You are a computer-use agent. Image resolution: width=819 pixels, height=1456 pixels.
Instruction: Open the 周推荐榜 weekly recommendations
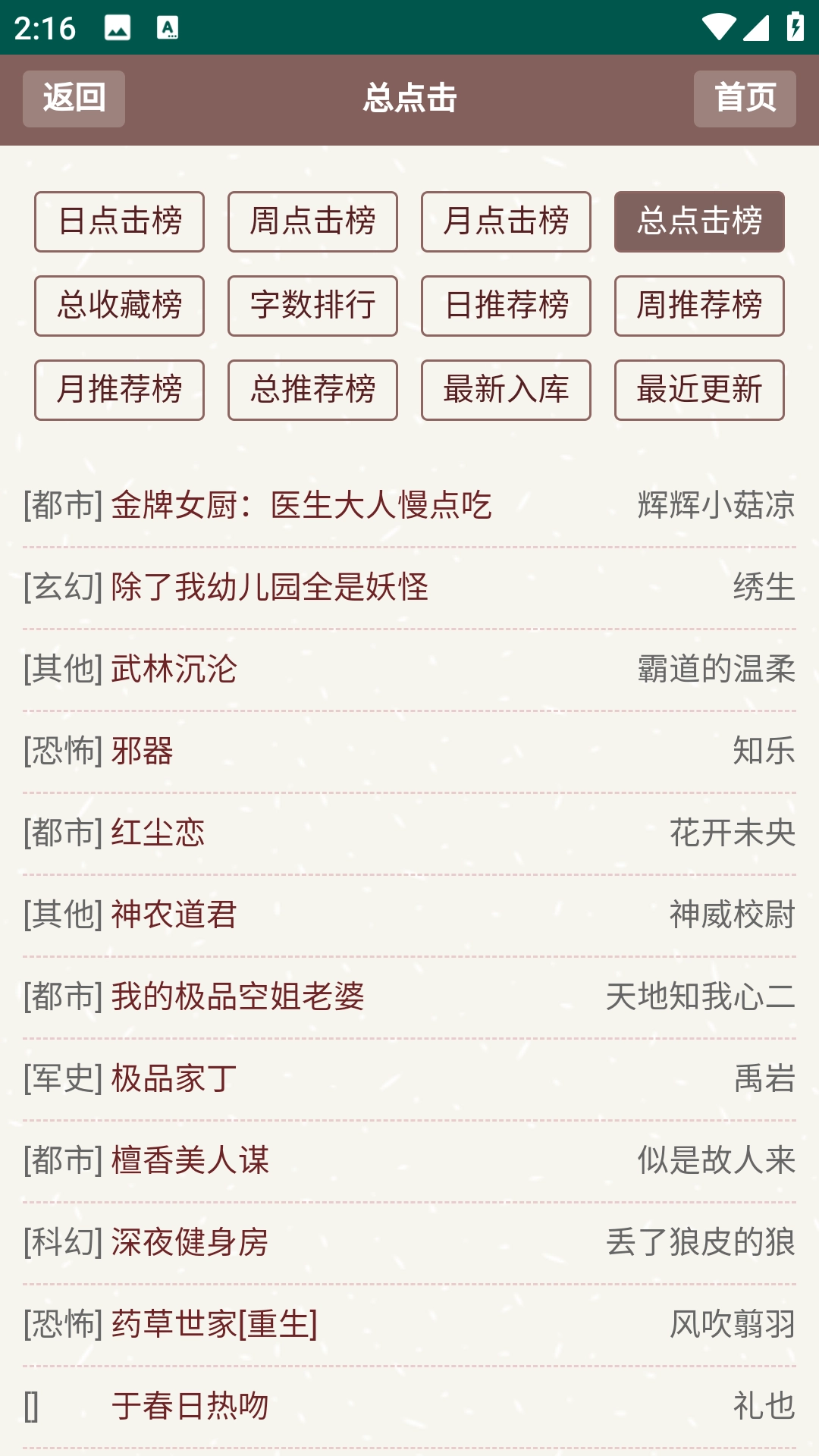[698, 306]
